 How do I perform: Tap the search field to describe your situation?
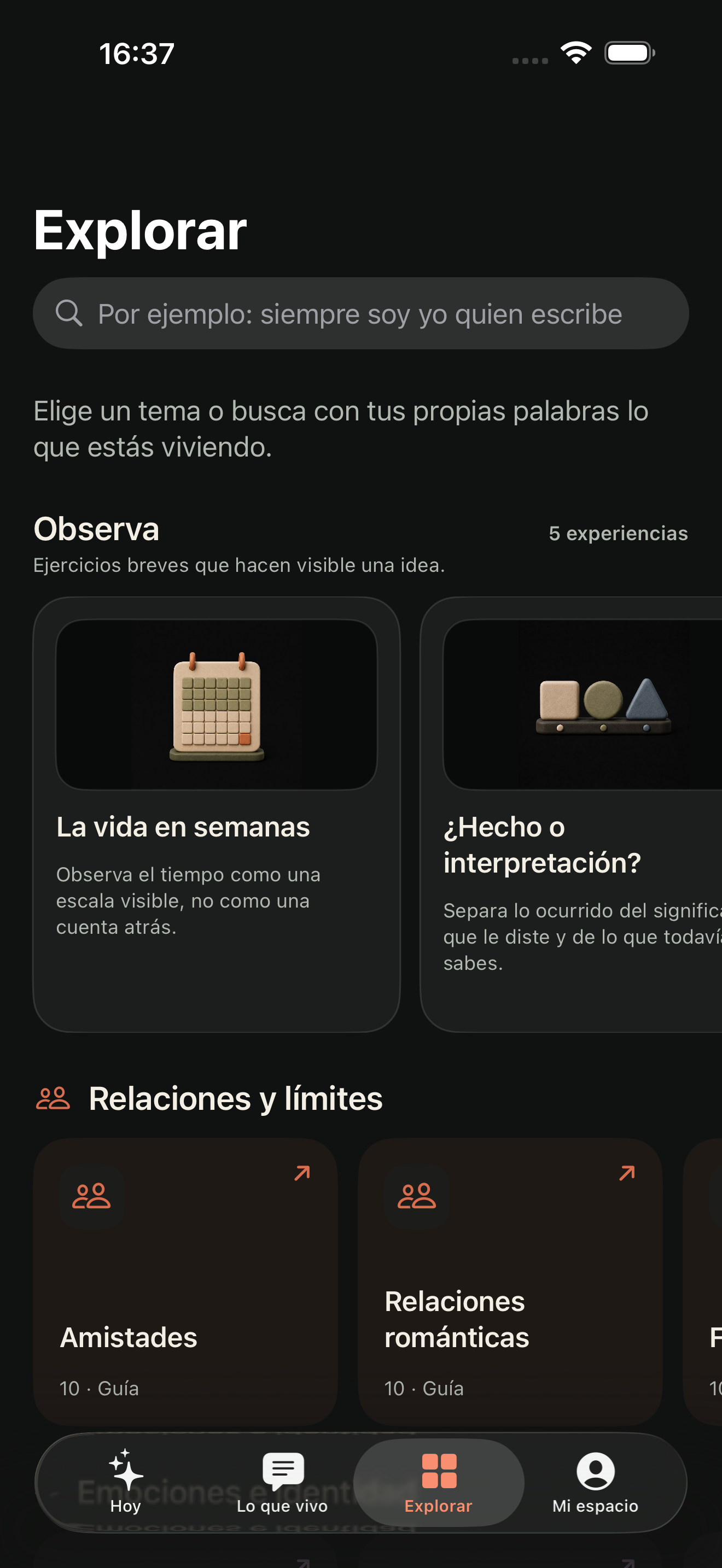pyautogui.click(x=360, y=313)
